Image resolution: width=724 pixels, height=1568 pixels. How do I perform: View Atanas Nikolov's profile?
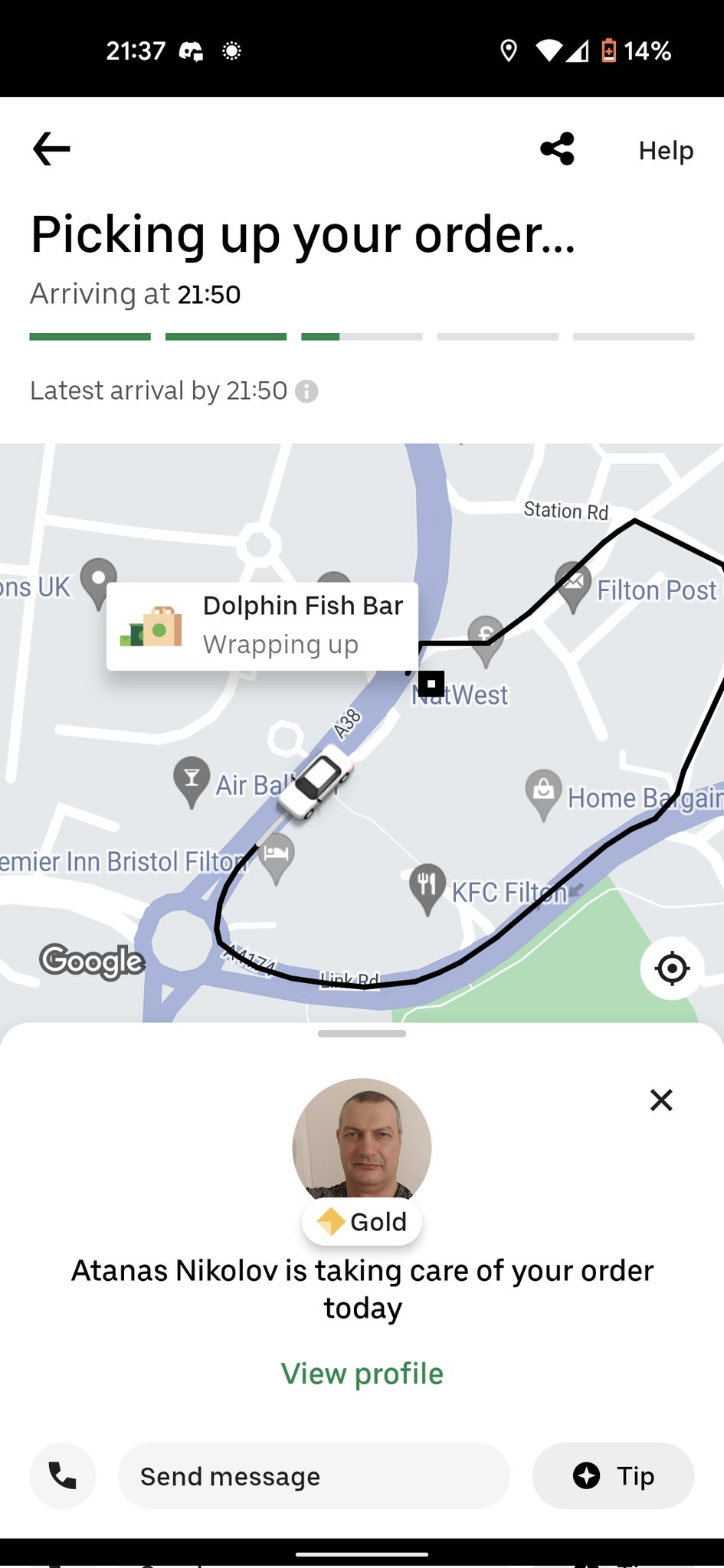point(362,1374)
